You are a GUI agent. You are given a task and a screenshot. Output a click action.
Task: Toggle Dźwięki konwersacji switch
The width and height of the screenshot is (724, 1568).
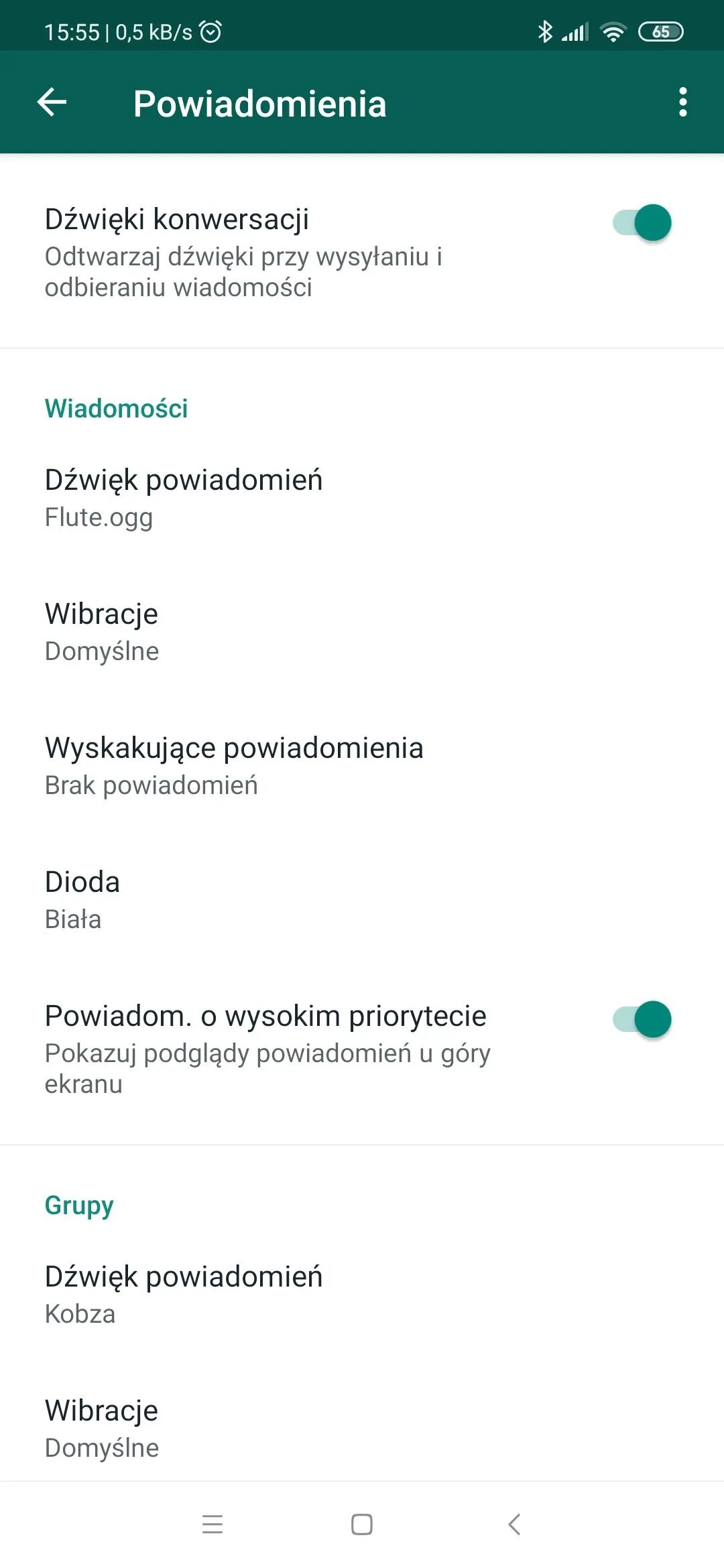642,222
